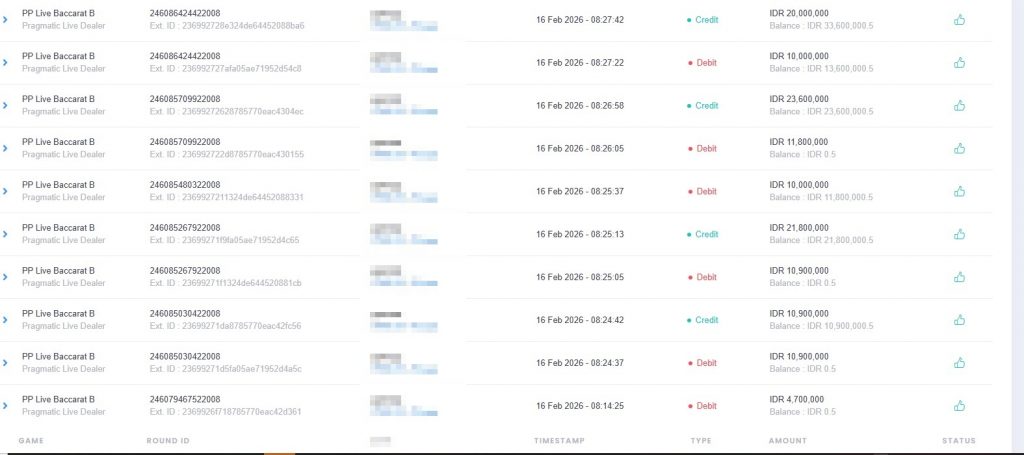Expand the debit row at 08:27:22
Viewport: 1024px width, 455px height.
pyautogui.click(x=5, y=63)
